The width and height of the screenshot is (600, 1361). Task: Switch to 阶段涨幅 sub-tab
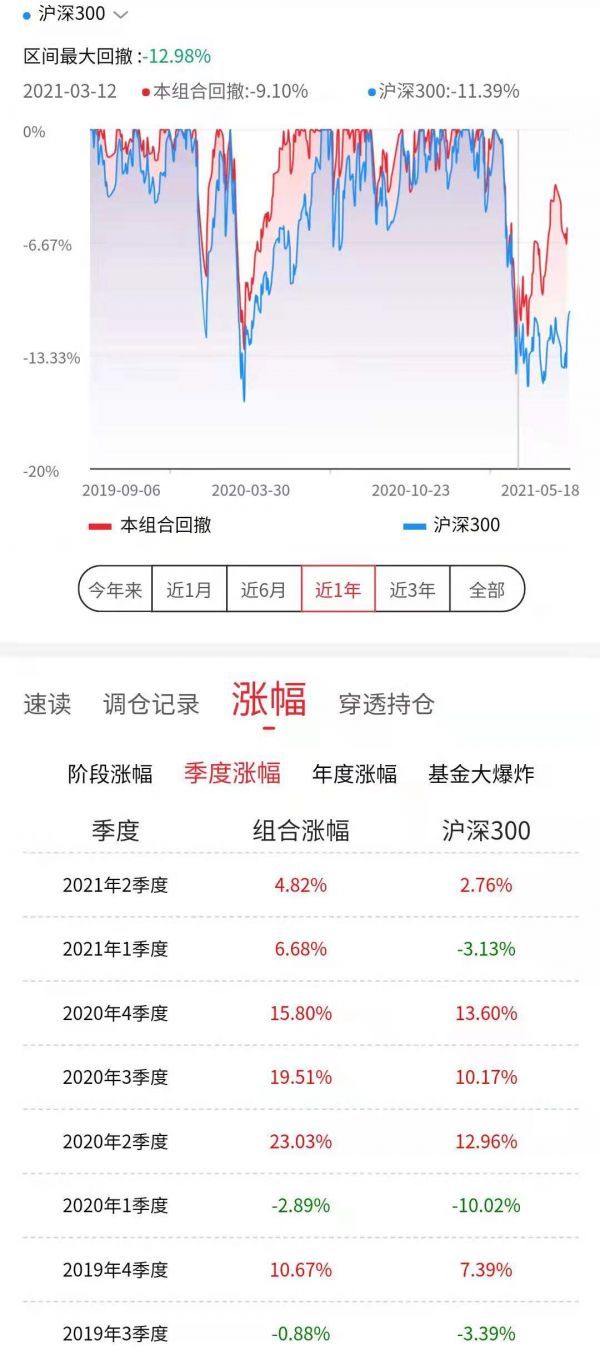(x=110, y=774)
